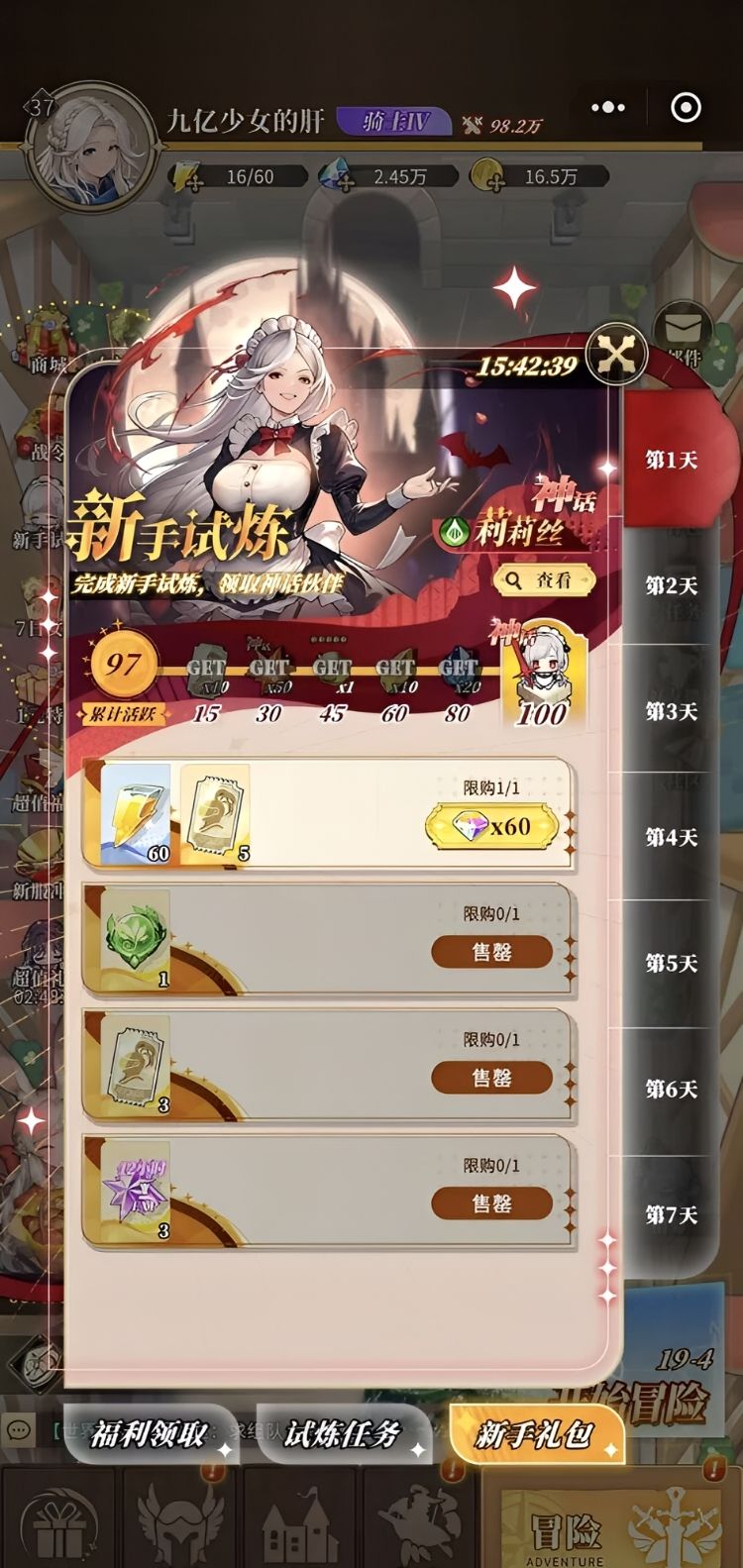Open the 第5天 tab

(671, 963)
